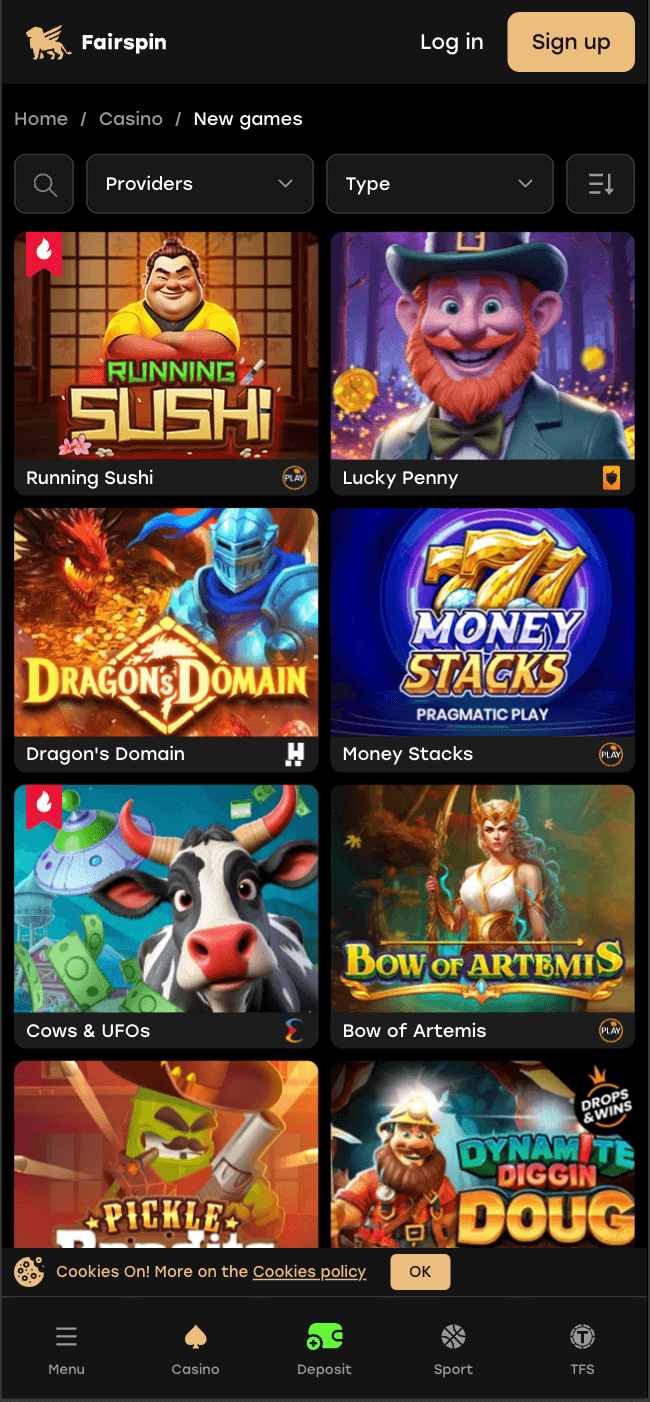This screenshot has width=650, height=1402.
Task: Open the Menu tab
Action: (66, 1349)
